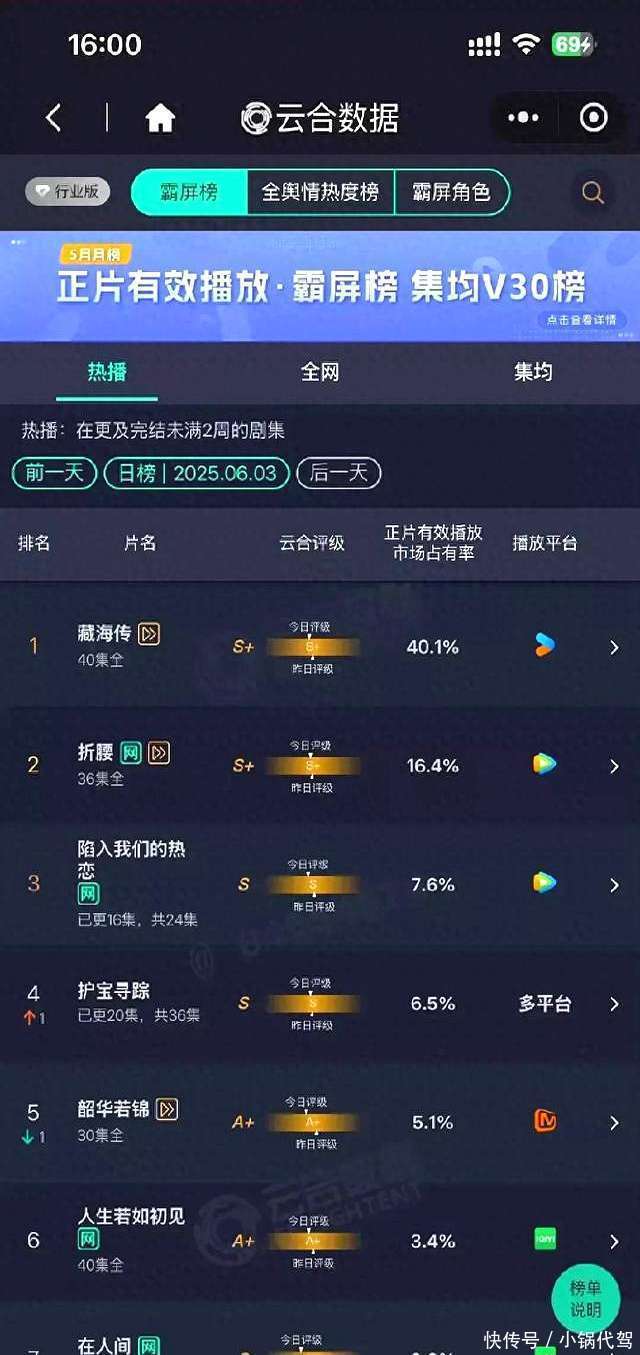Select the 霸屏榜 segment
The width and height of the screenshot is (640, 1355).
190,192
